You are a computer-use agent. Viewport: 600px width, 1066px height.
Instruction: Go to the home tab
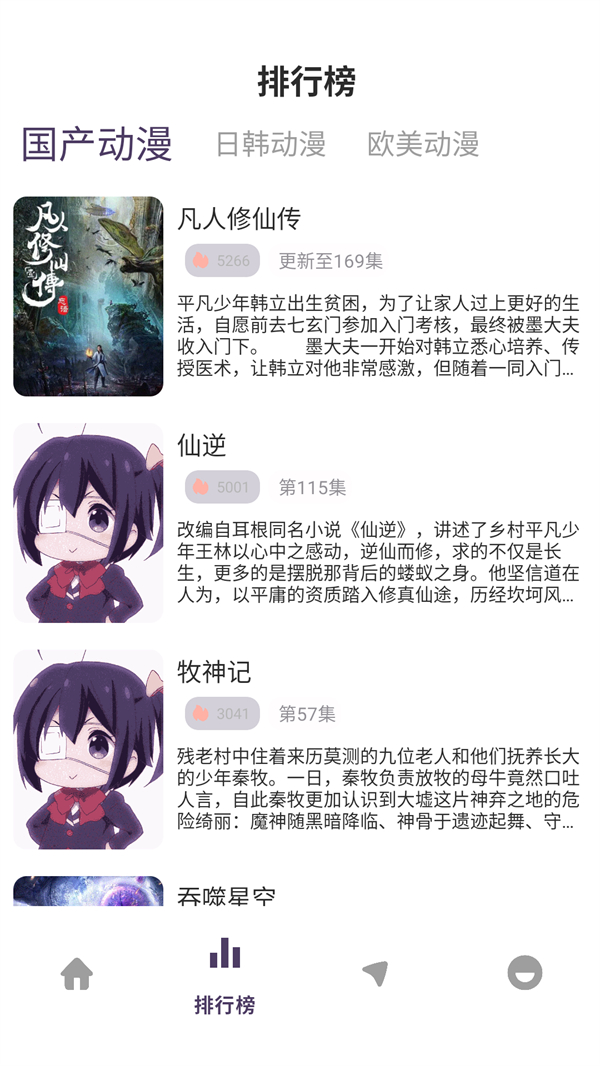[x=77, y=973]
